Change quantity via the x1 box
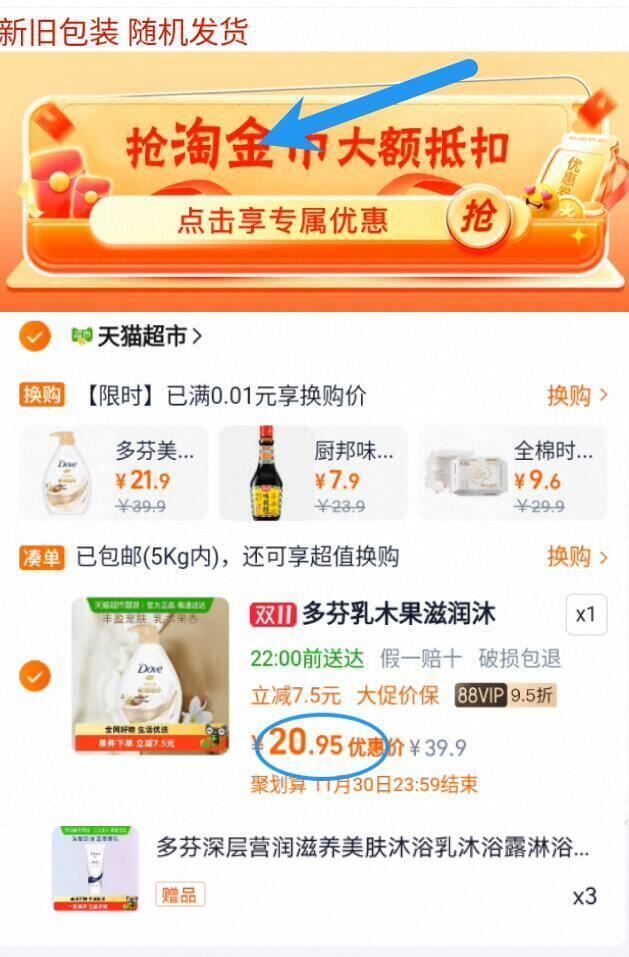The image size is (629, 957). (x=586, y=615)
